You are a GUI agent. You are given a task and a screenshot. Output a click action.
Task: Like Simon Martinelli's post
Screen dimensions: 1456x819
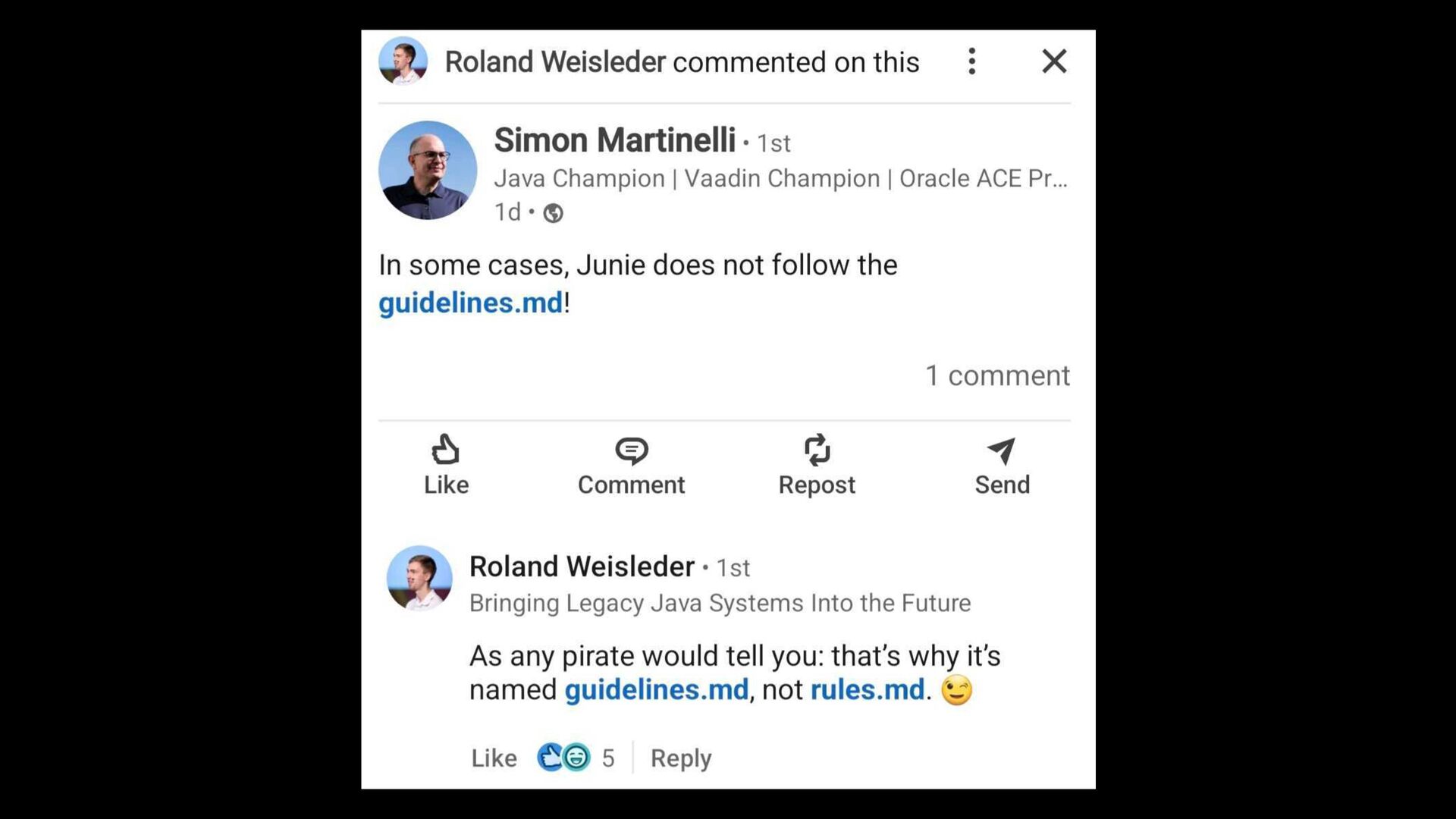point(446,465)
